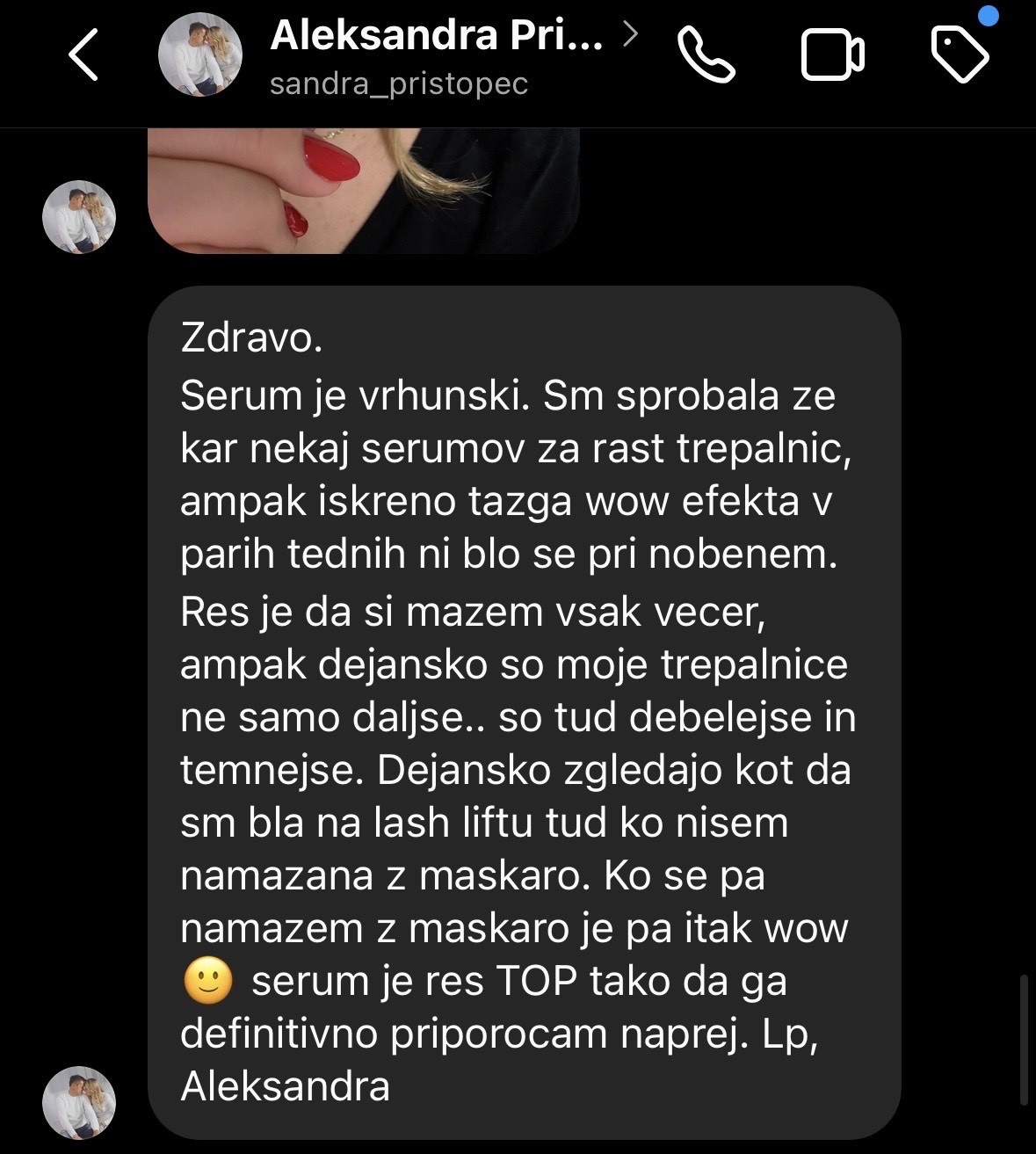Open Aleksandra Pri... chat details header
Viewport: 1036px width, 1154px height.
point(437,37)
